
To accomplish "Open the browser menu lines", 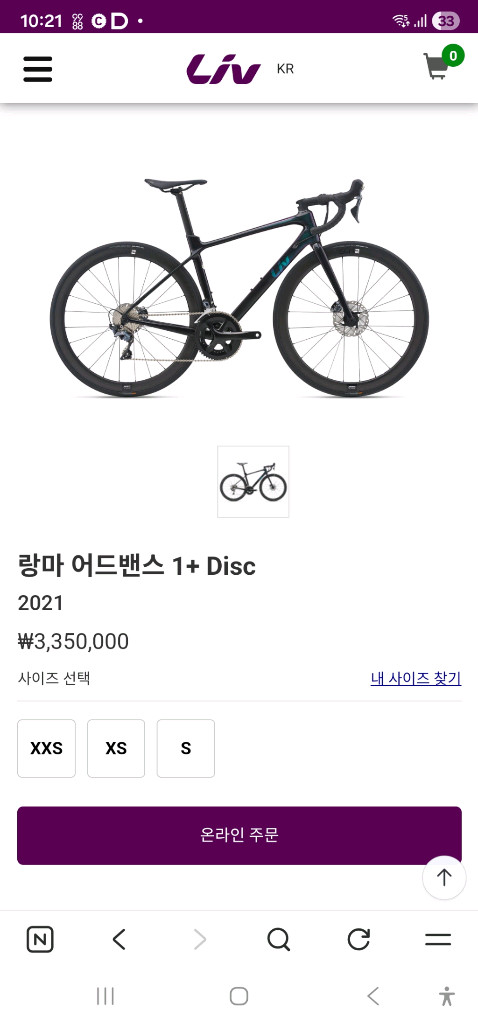I will point(438,940).
